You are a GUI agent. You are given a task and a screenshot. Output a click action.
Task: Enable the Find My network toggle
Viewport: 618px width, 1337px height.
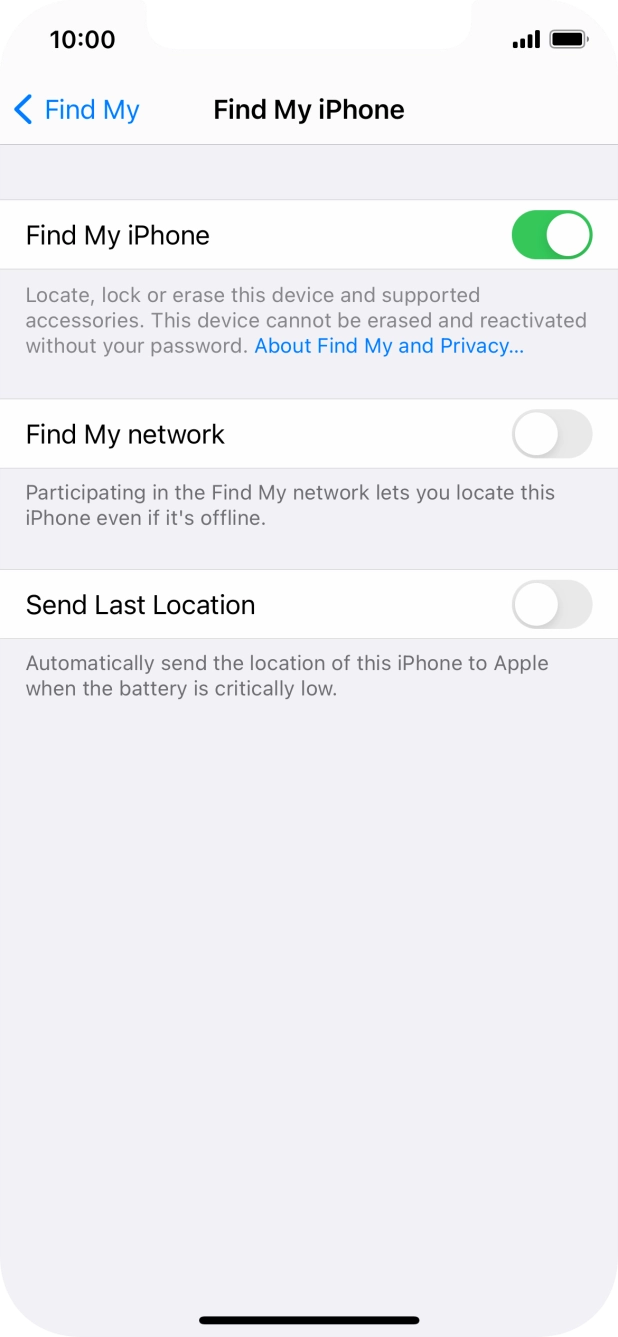coord(551,434)
